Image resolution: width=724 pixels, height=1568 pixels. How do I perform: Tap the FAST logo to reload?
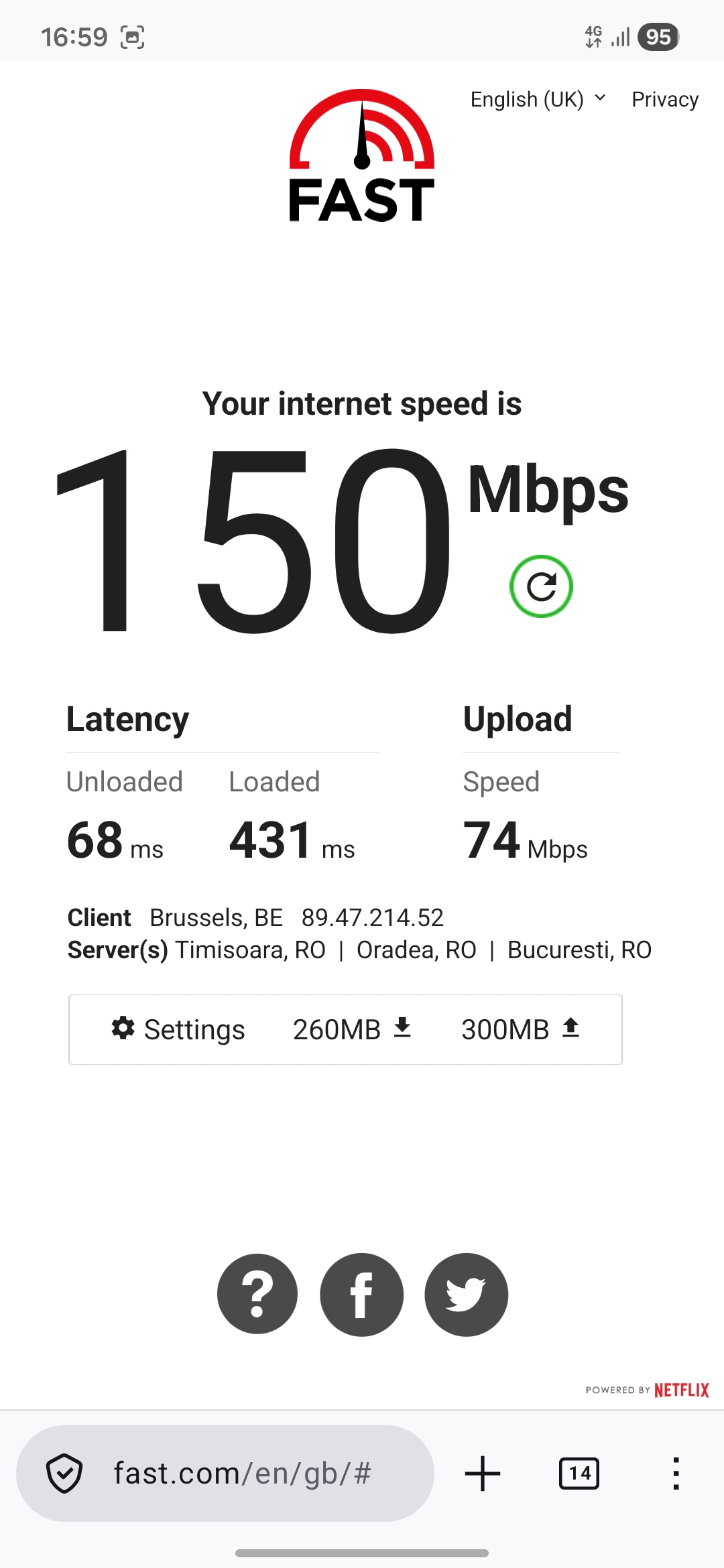362,155
